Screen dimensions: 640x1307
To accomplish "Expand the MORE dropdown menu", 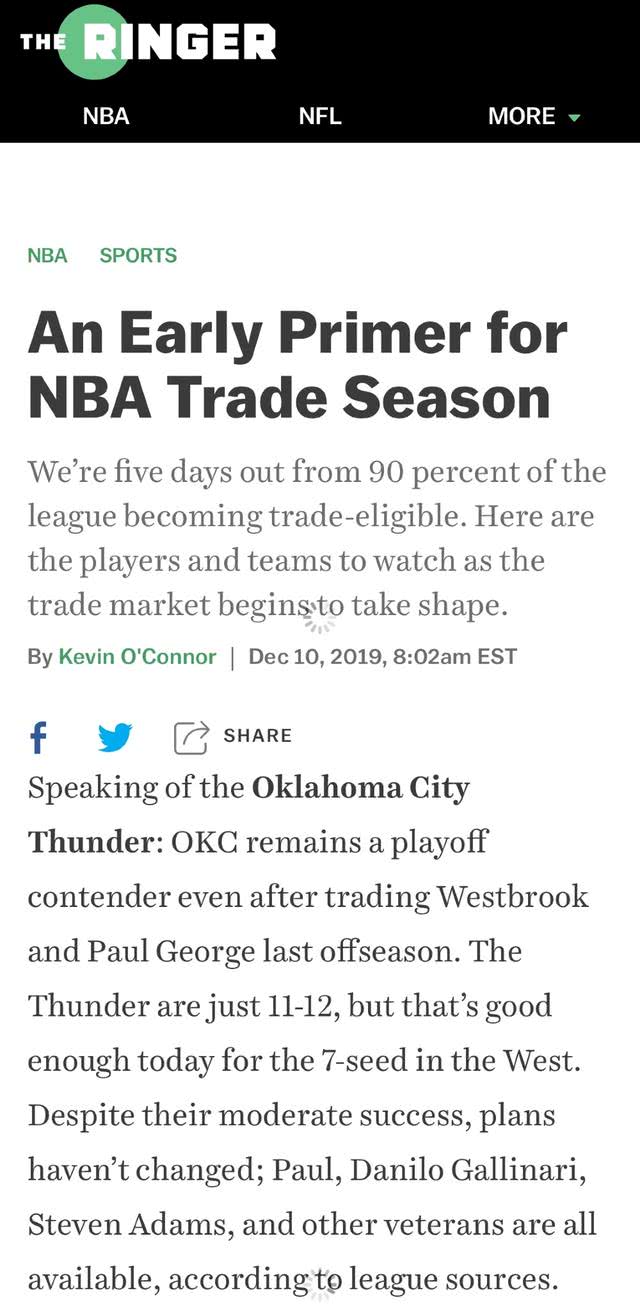I will pos(533,116).
